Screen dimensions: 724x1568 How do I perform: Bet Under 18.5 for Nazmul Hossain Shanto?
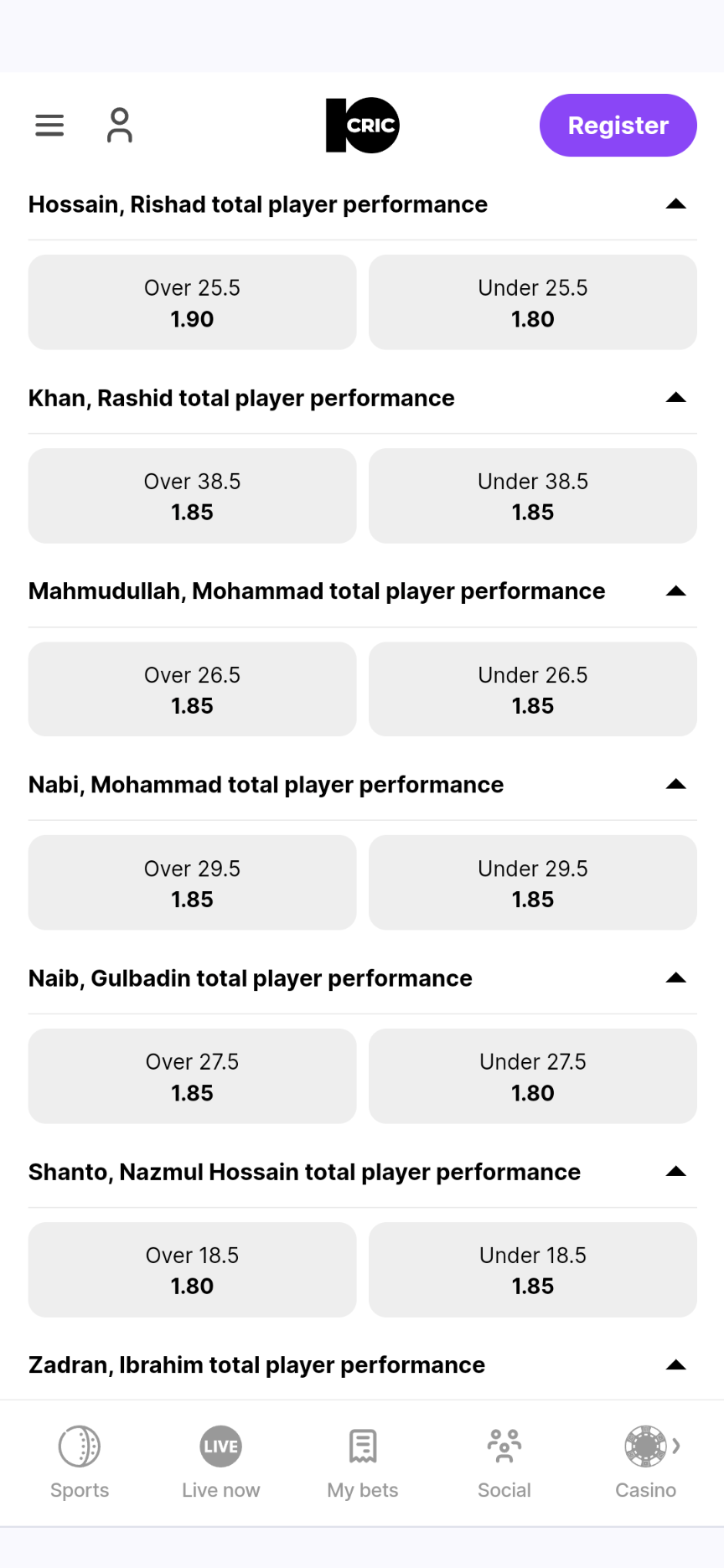pyautogui.click(x=532, y=1270)
